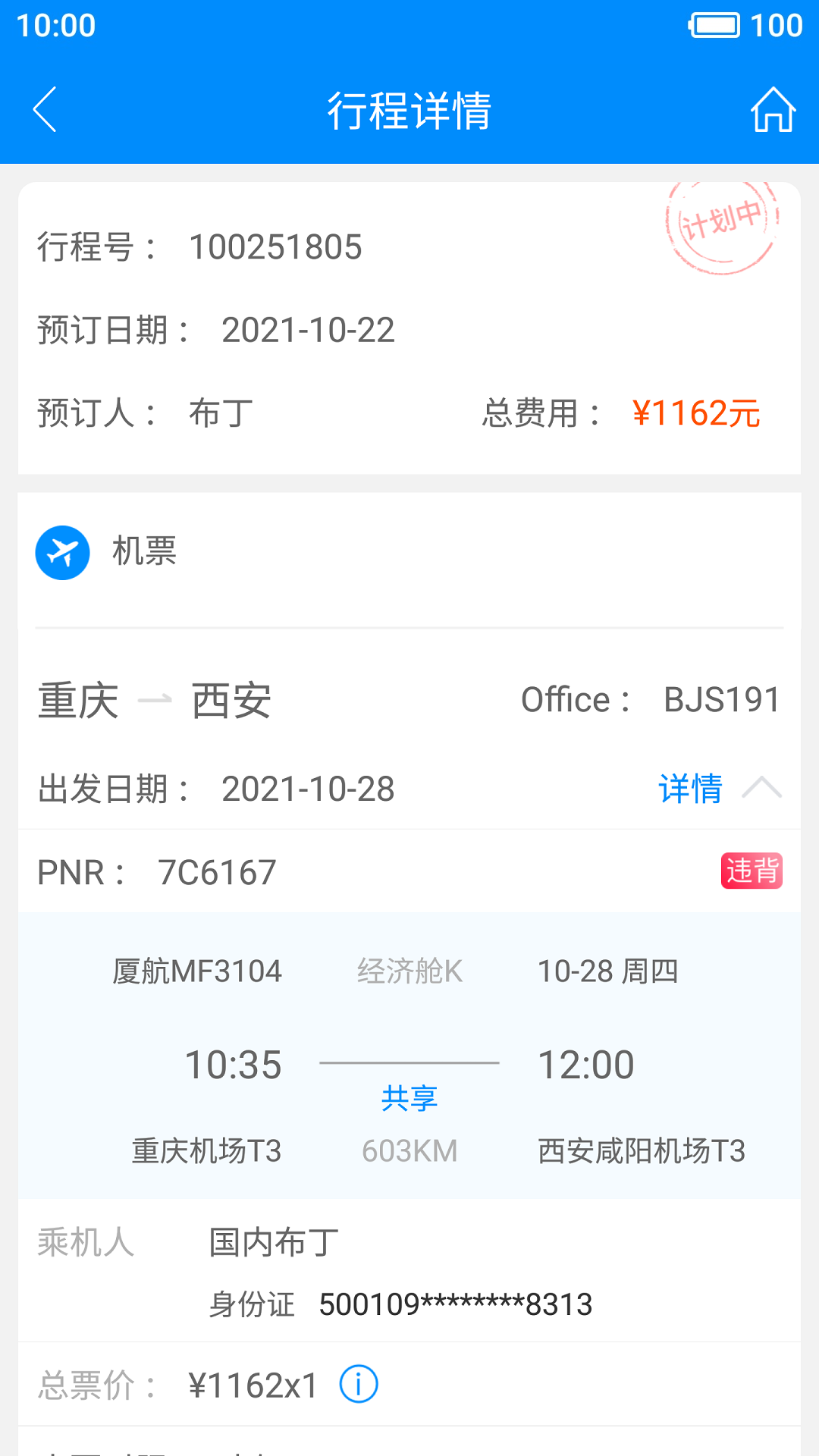
Task: Open the home page via house icon
Action: pyautogui.click(x=771, y=108)
